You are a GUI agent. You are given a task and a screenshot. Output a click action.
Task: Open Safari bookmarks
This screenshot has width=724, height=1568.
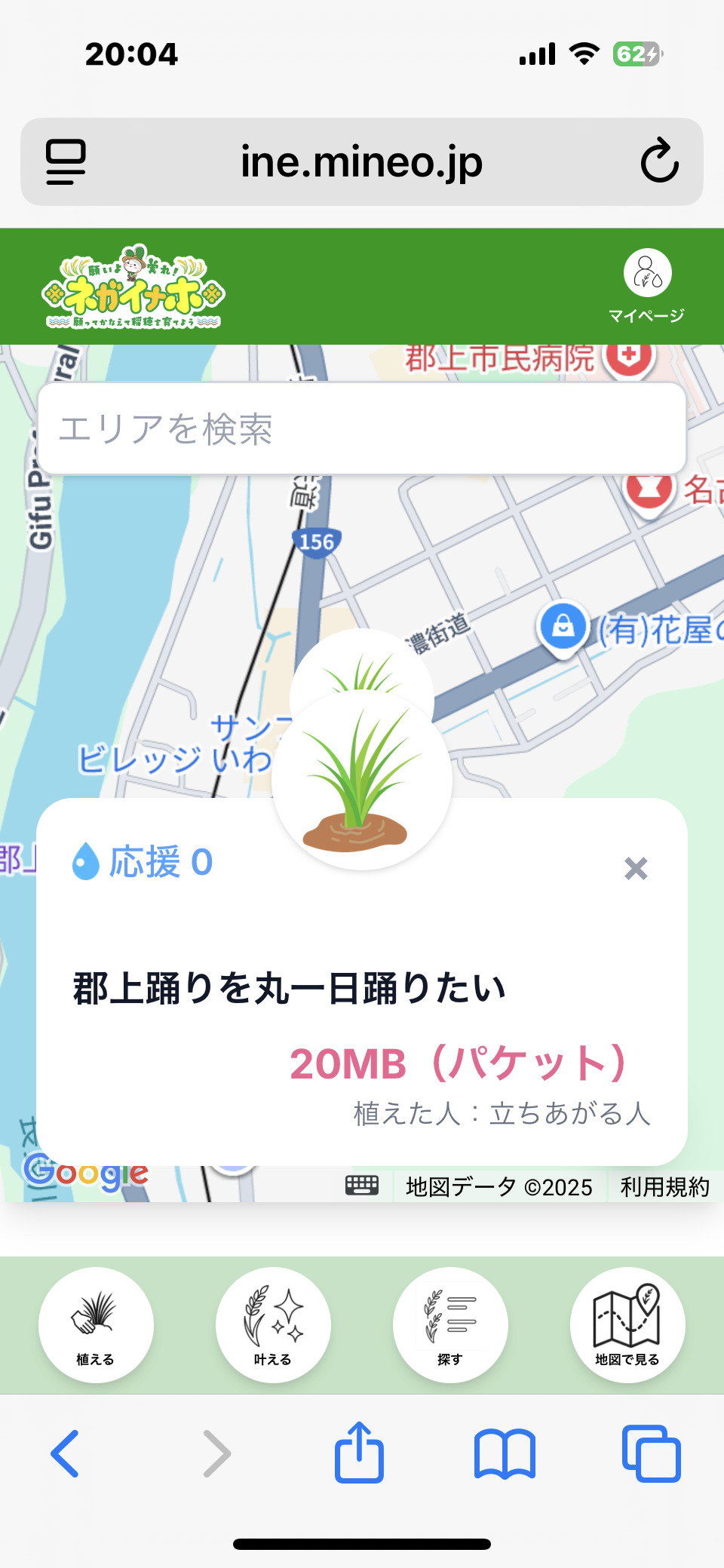pyautogui.click(x=505, y=1453)
